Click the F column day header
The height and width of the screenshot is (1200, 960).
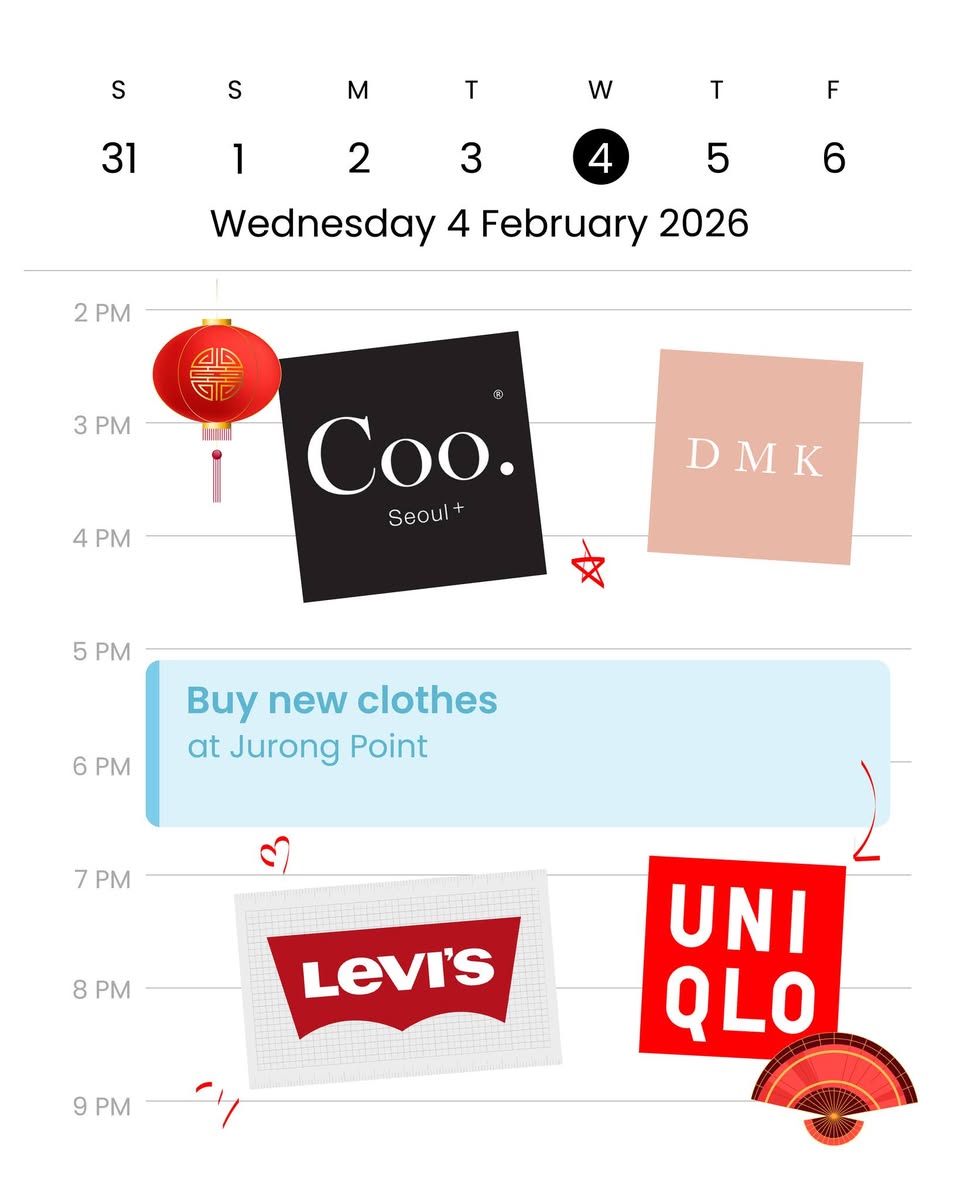click(x=833, y=90)
